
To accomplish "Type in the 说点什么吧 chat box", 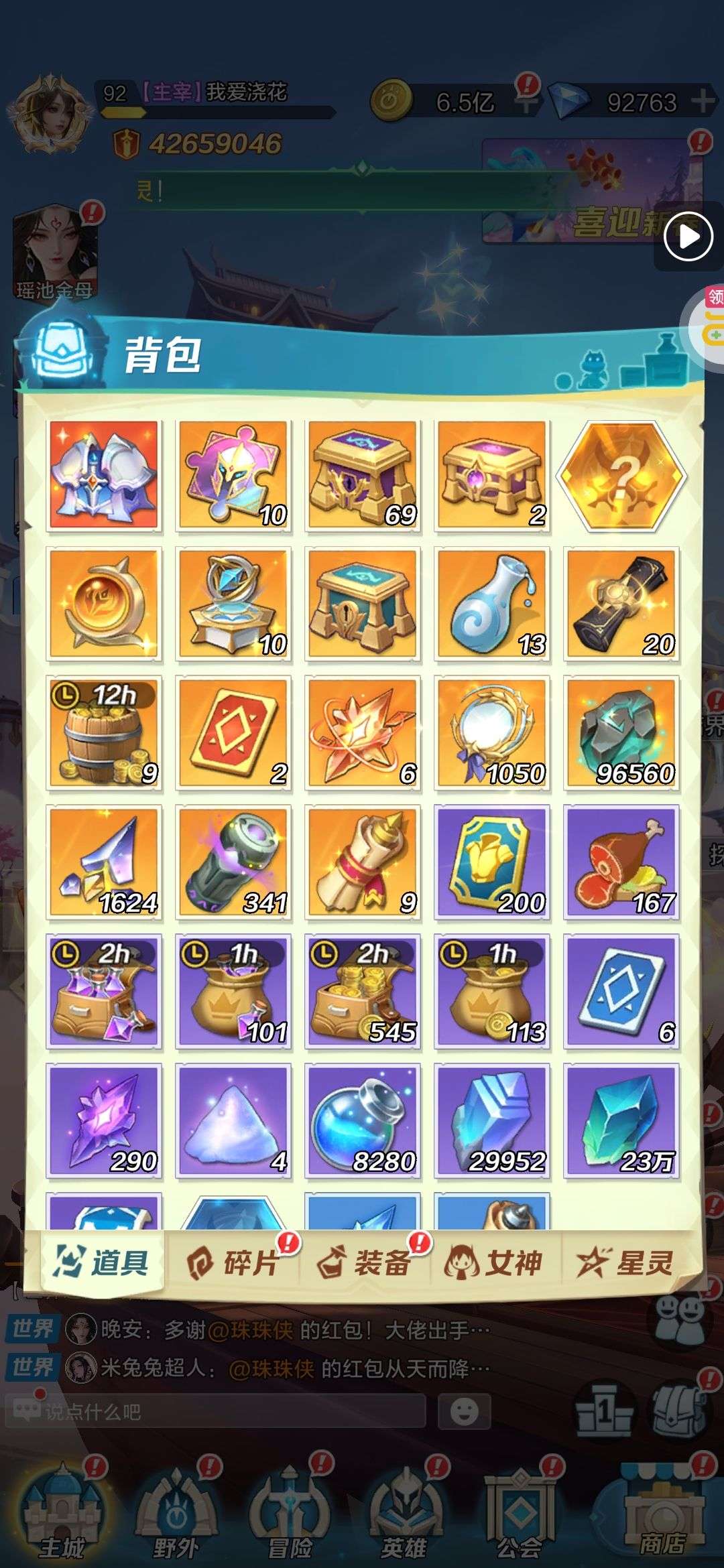I will pos(215,1413).
